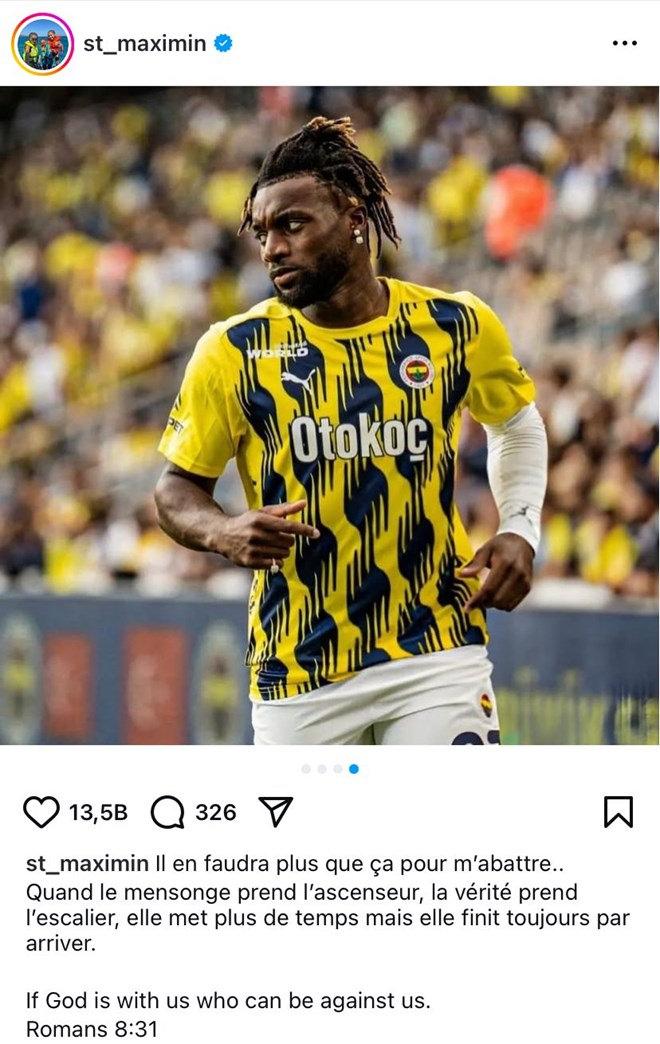Open the st_maximin username in the header
660x1044 pixels.
tap(144, 44)
